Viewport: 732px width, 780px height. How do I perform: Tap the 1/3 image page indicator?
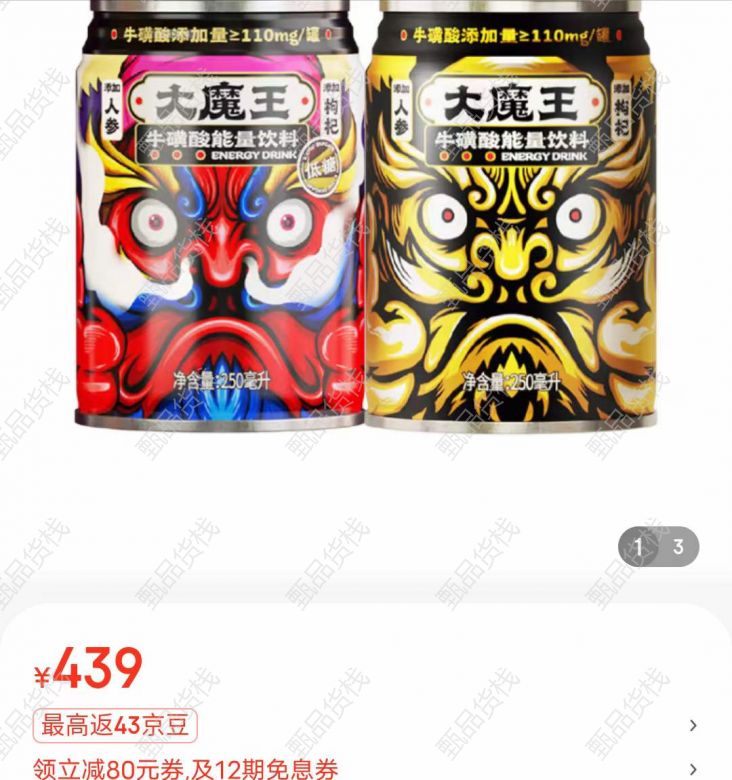coord(658,547)
